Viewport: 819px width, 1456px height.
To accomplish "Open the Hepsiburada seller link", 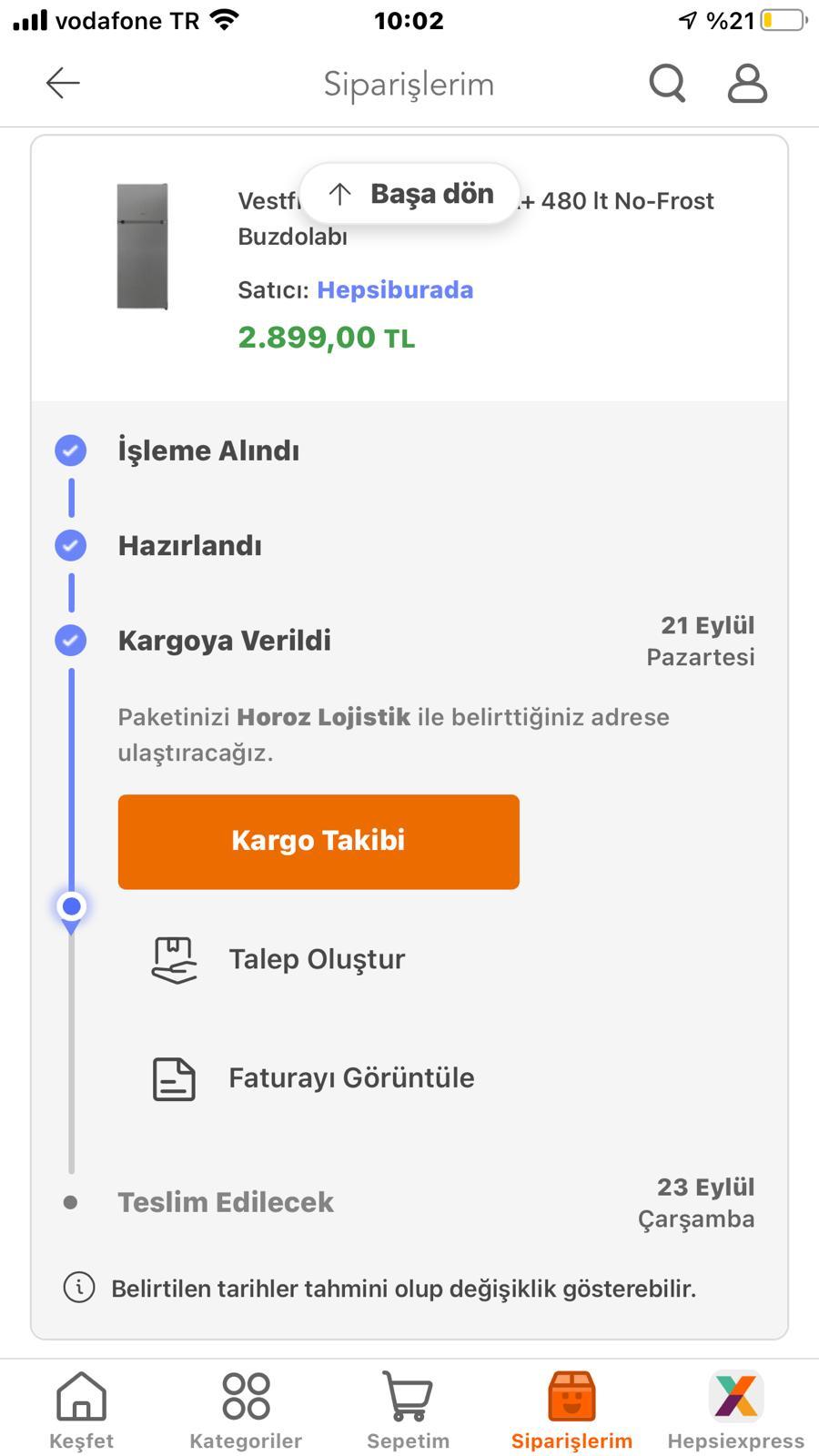I will click(x=395, y=289).
